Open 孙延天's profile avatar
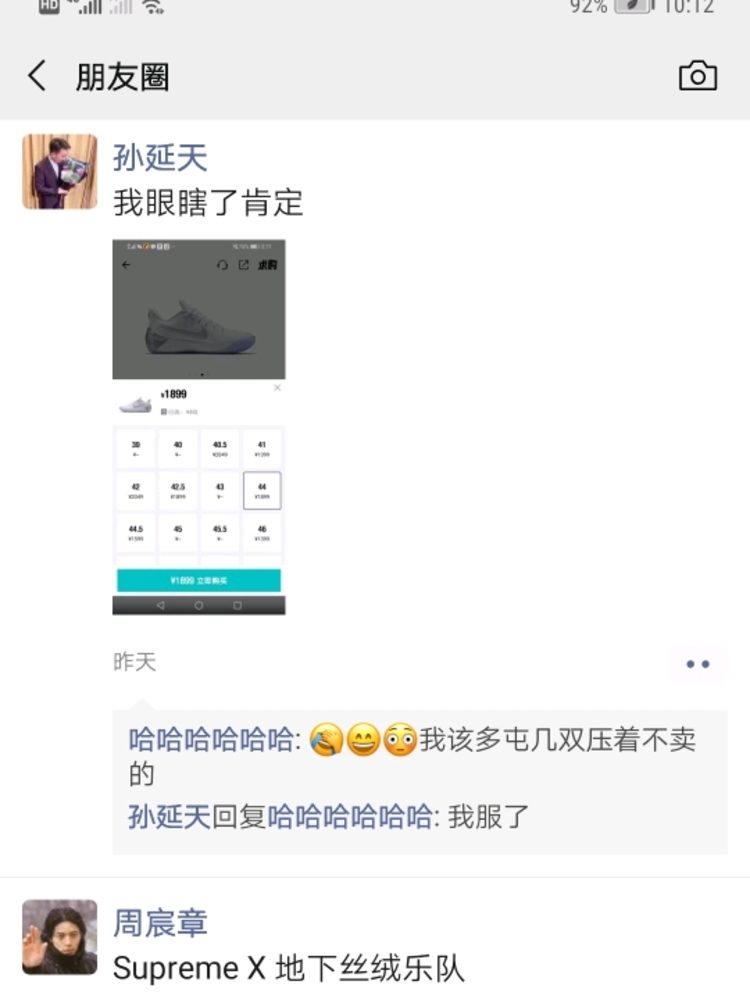This screenshot has width=750, height=999. (60, 172)
